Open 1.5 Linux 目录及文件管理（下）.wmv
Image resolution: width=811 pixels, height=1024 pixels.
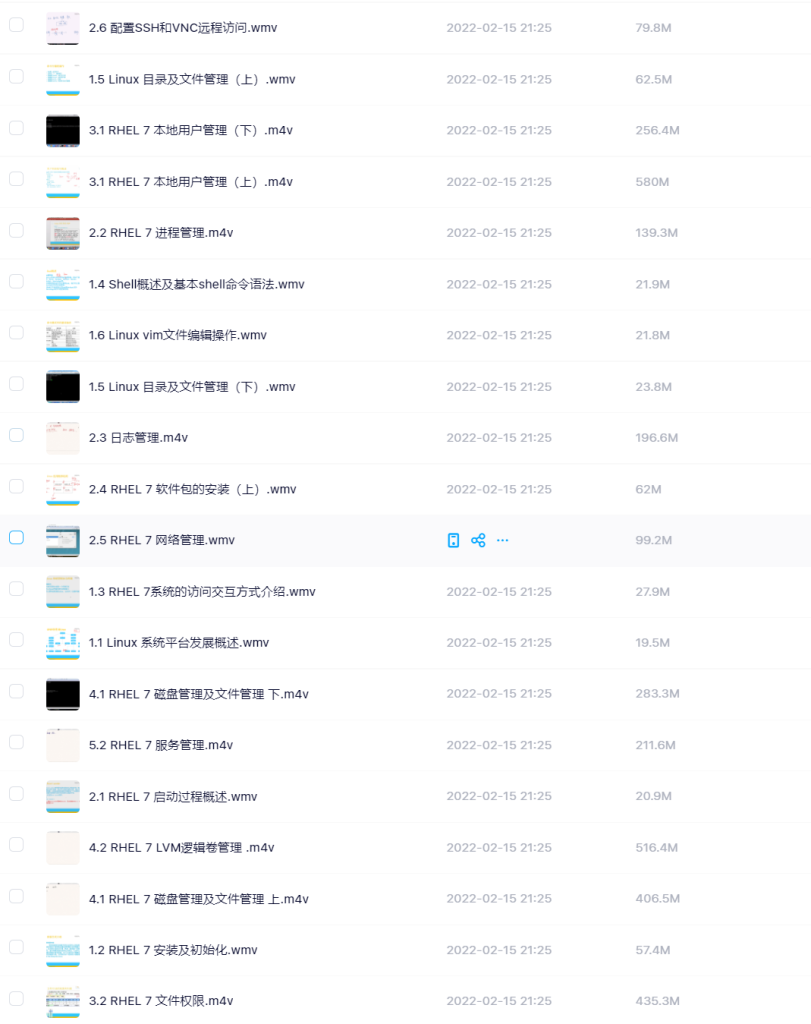pyautogui.click(x=192, y=387)
